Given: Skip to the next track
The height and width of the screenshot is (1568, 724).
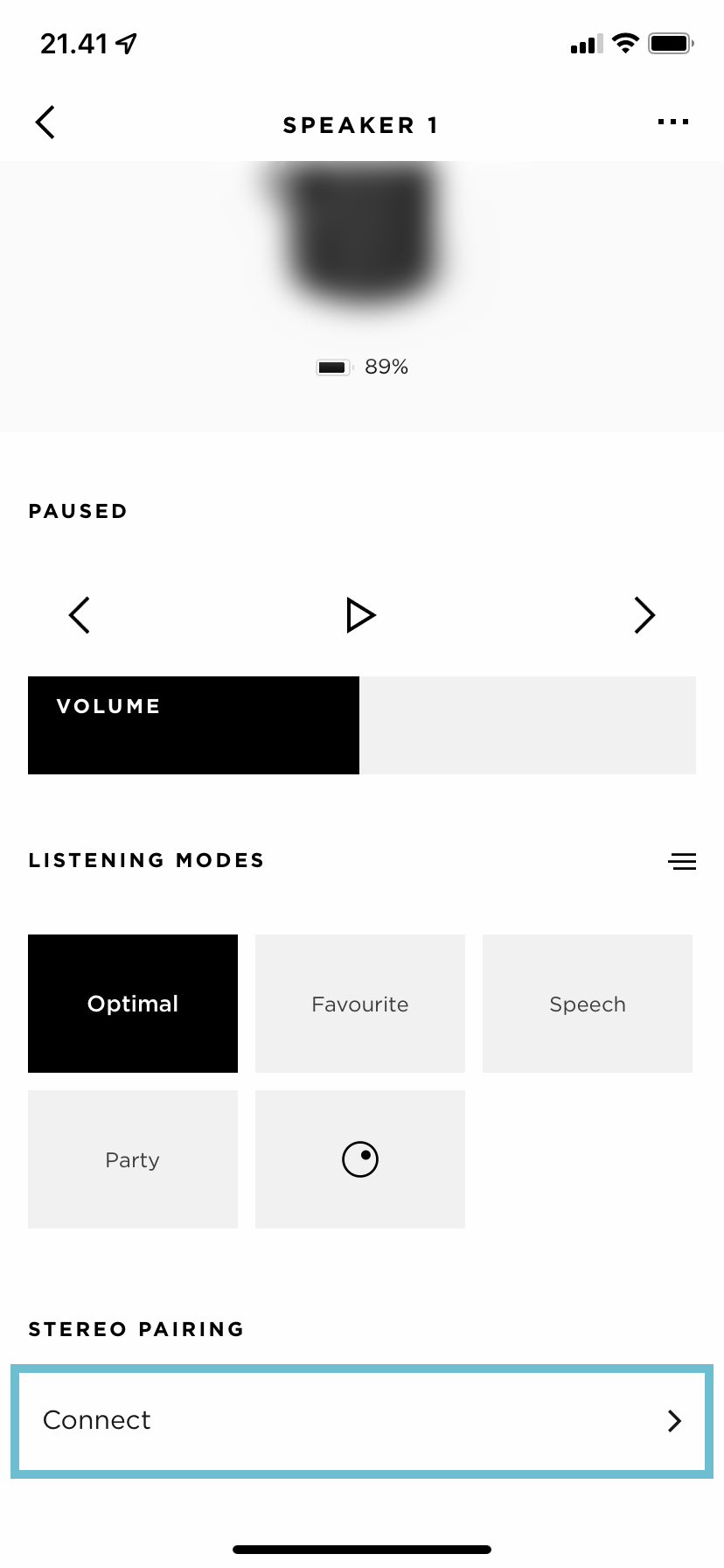Looking at the screenshot, I should click(x=644, y=615).
